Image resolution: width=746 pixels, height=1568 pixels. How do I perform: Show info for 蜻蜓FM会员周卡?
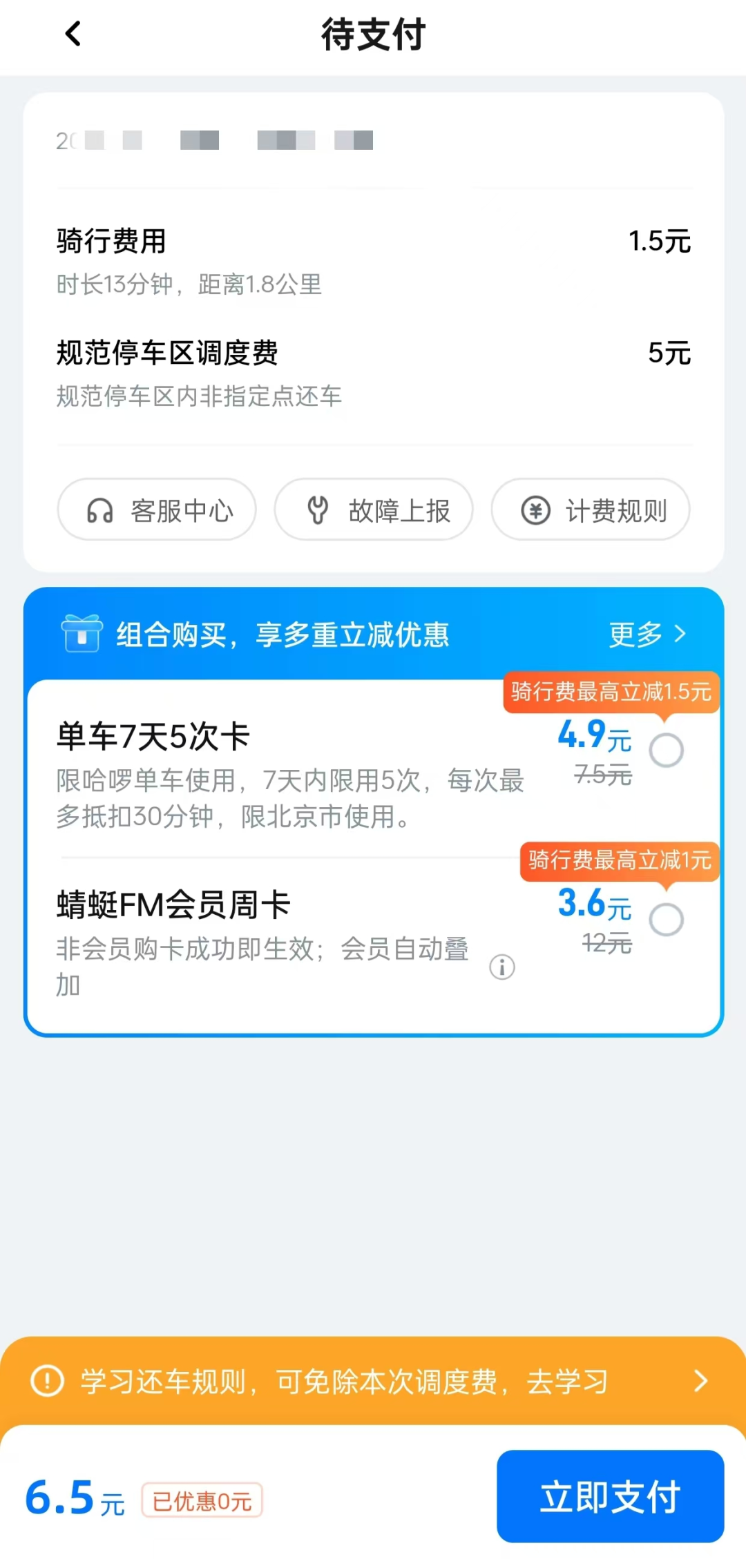click(502, 967)
